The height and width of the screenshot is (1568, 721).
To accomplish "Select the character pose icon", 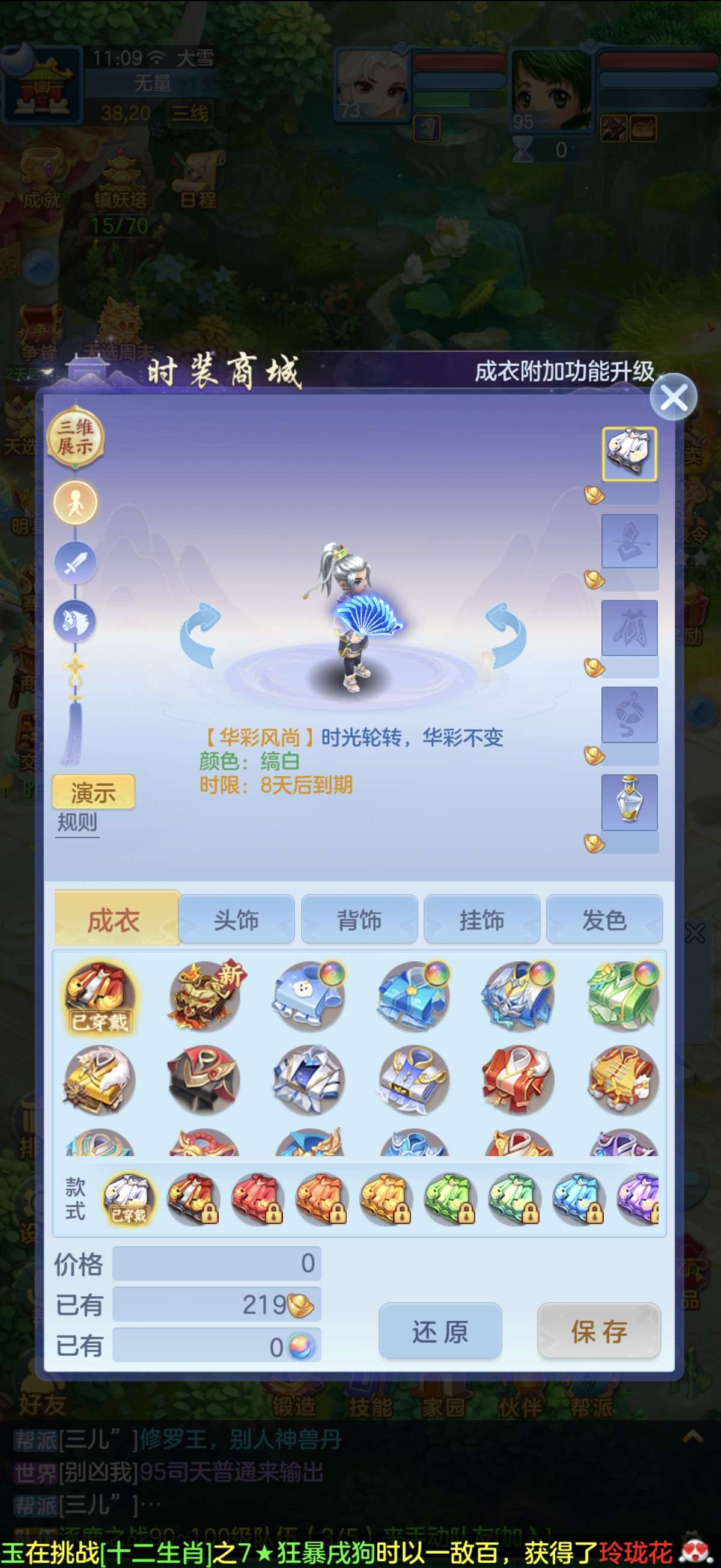I will point(76,503).
